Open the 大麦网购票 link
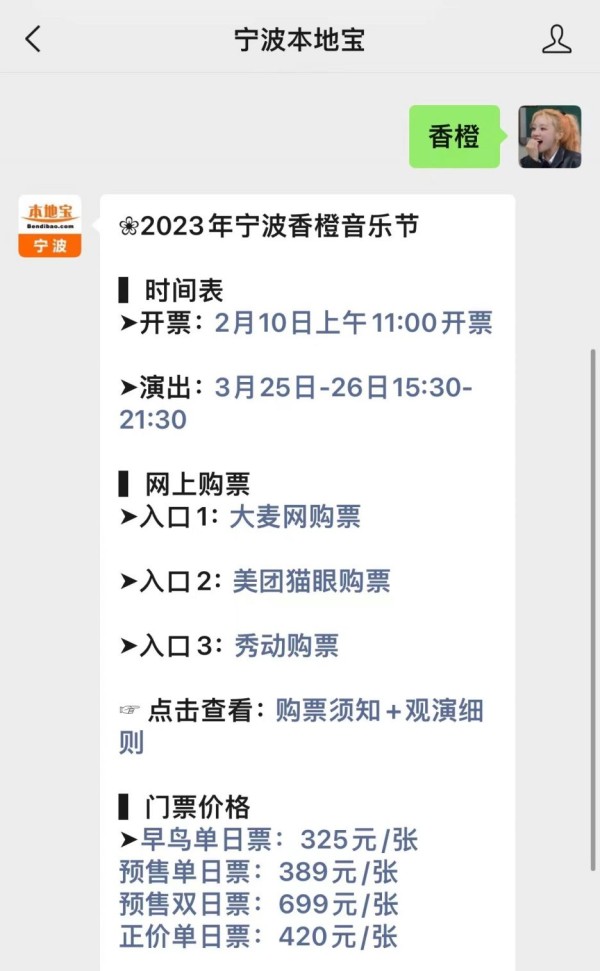600x971 pixels. point(295,516)
